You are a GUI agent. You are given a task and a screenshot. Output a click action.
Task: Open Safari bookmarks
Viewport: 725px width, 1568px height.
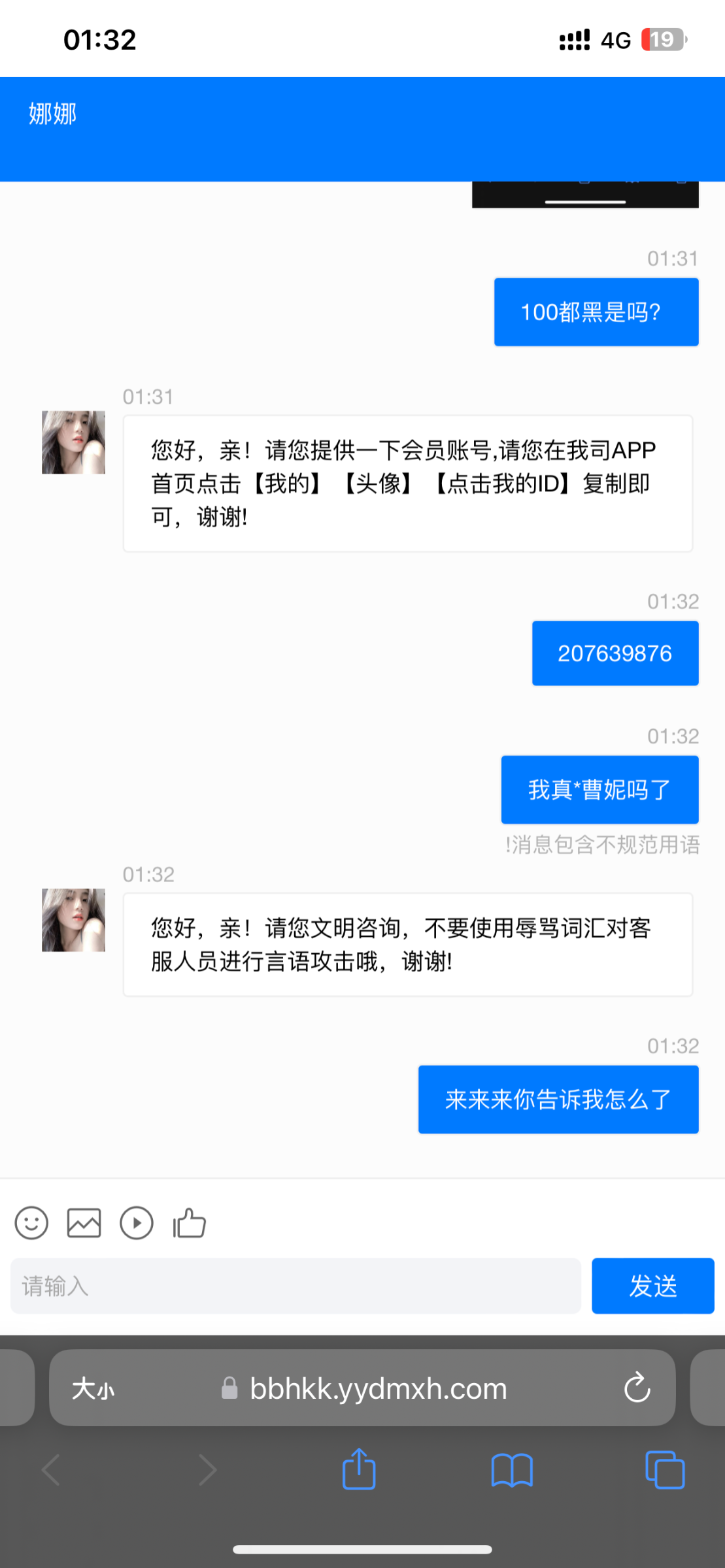pyautogui.click(x=512, y=1470)
